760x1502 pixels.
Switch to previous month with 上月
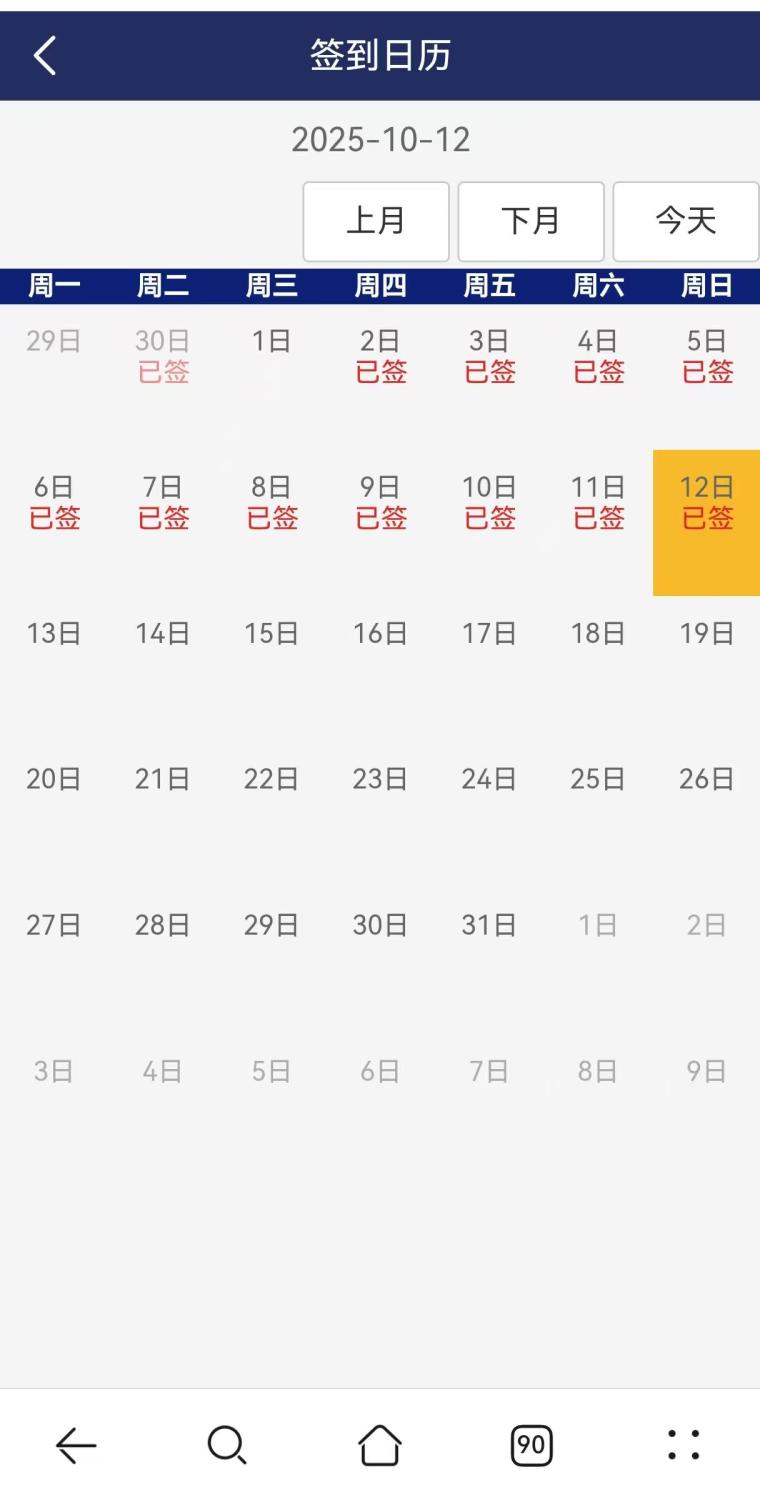tap(376, 221)
